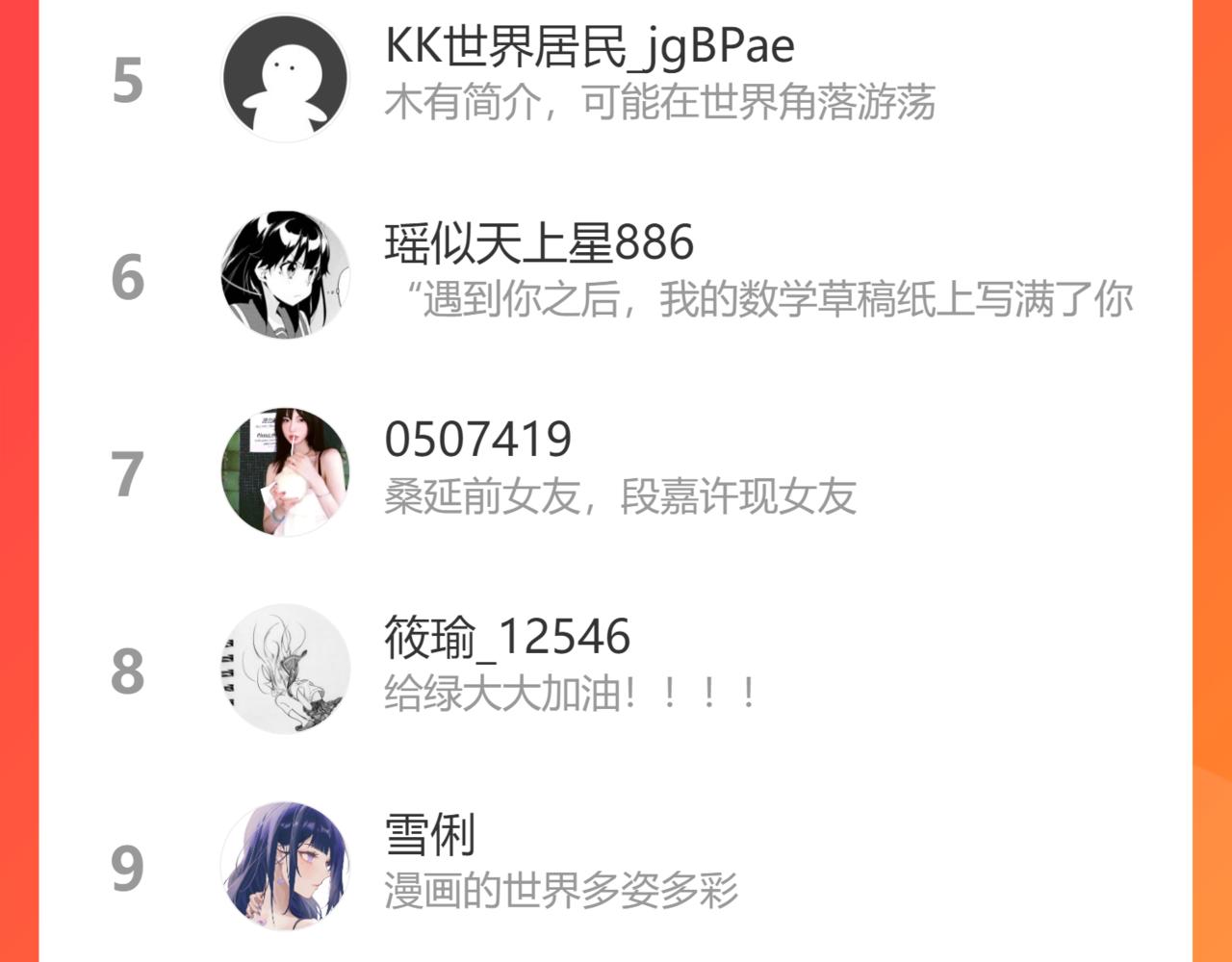
Task: View the profile of 雪俐
Action: click(430, 833)
